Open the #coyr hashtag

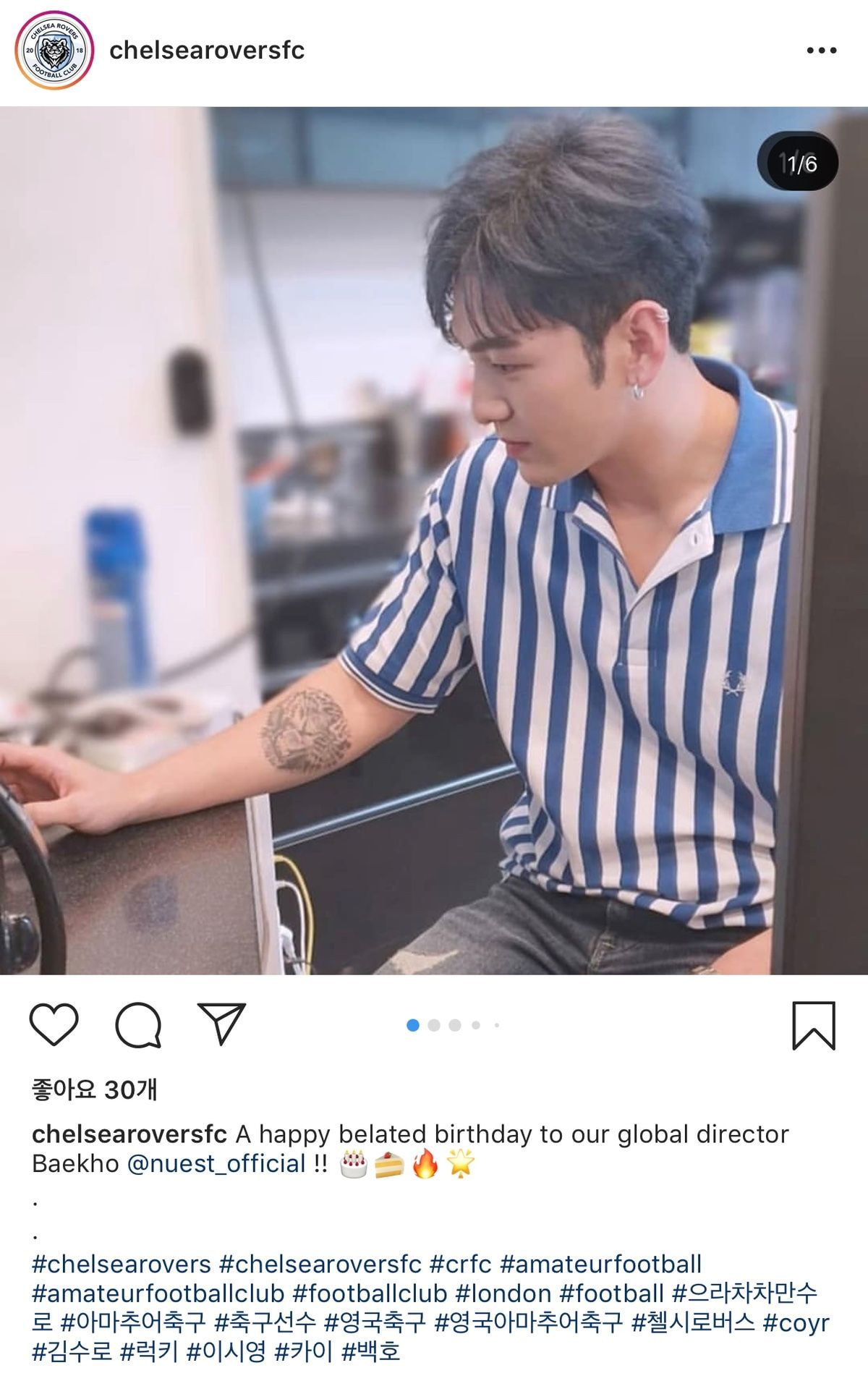[x=796, y=1322]
